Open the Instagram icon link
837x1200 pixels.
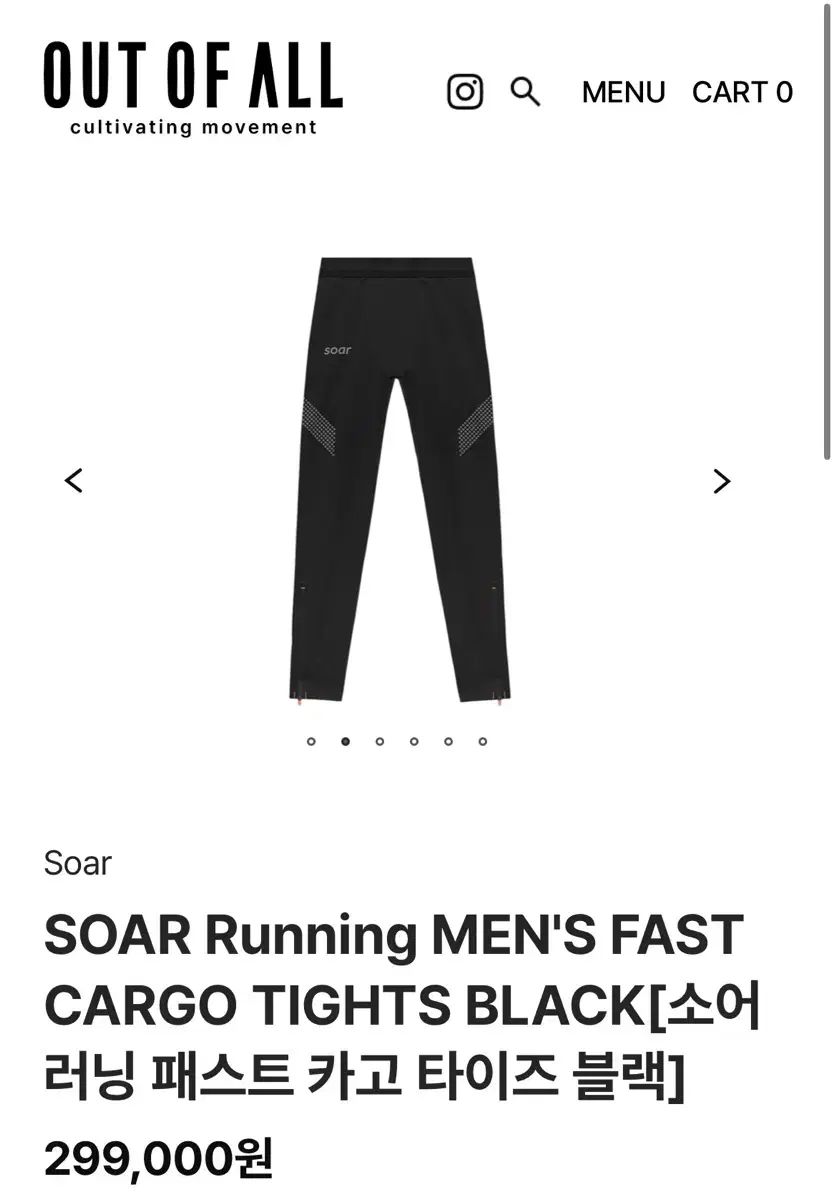click(464, 92)
